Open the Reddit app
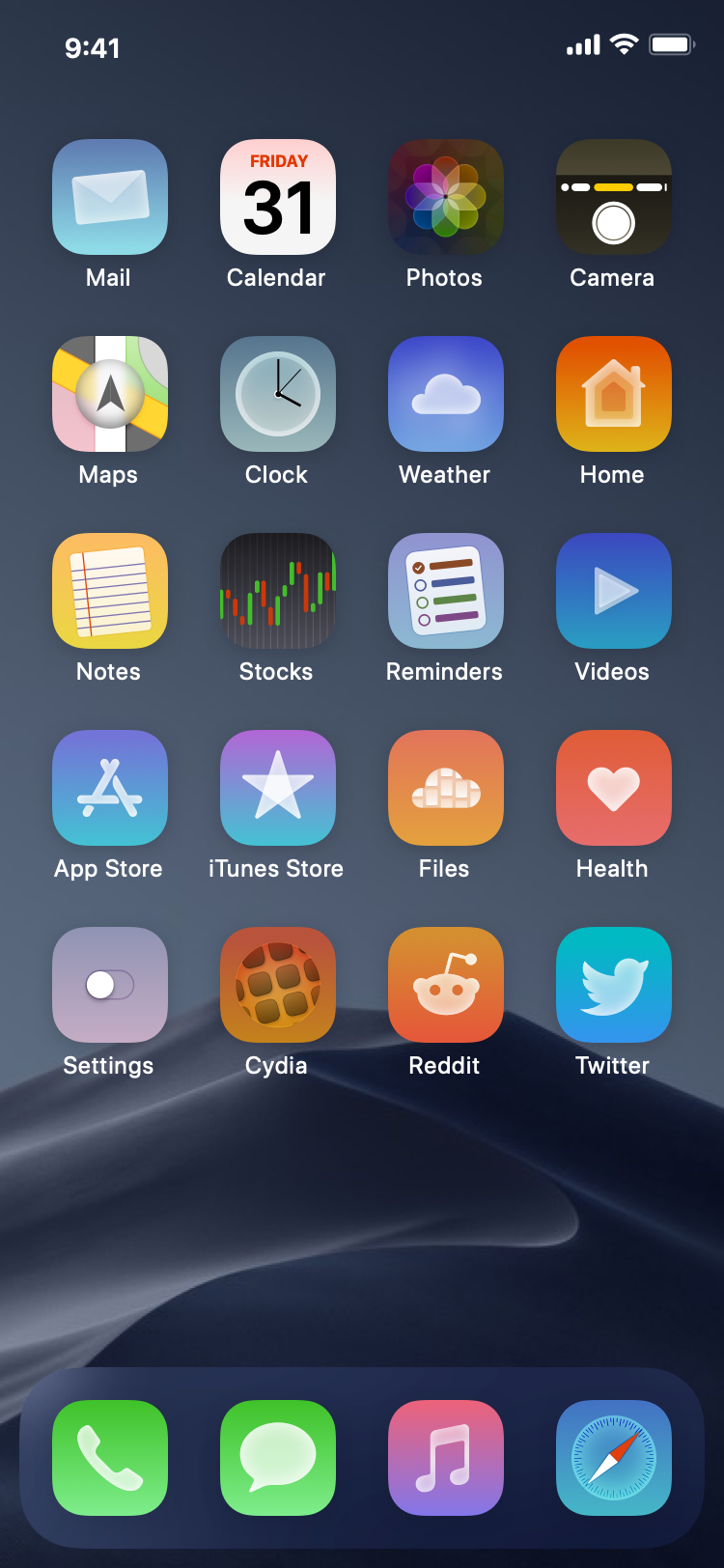 tap(446, 985)
